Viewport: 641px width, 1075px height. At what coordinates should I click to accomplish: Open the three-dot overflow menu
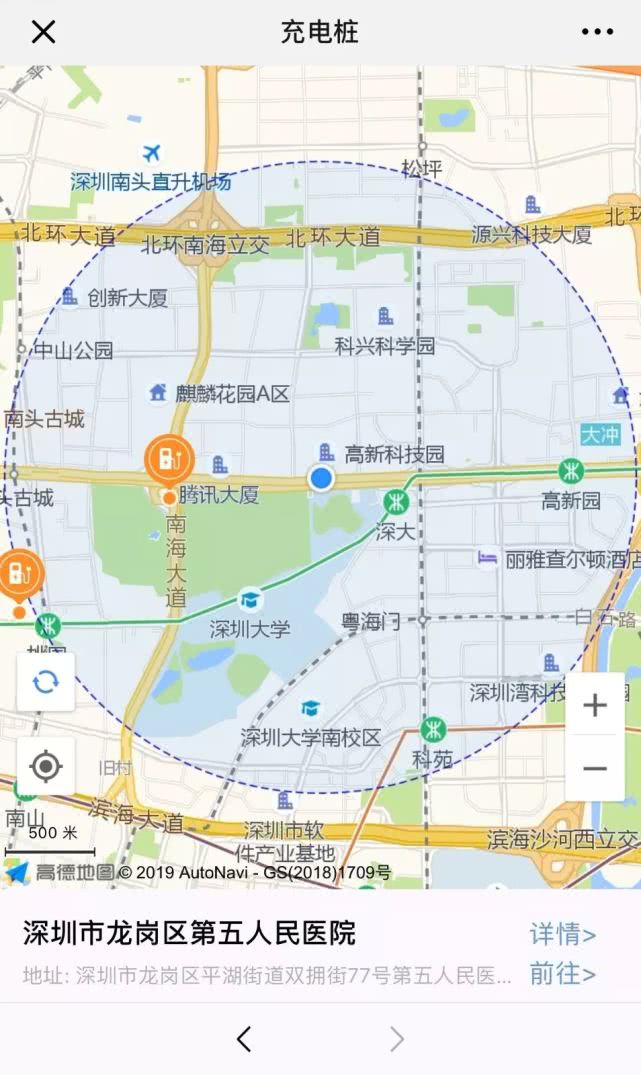(x=597, y=32)
